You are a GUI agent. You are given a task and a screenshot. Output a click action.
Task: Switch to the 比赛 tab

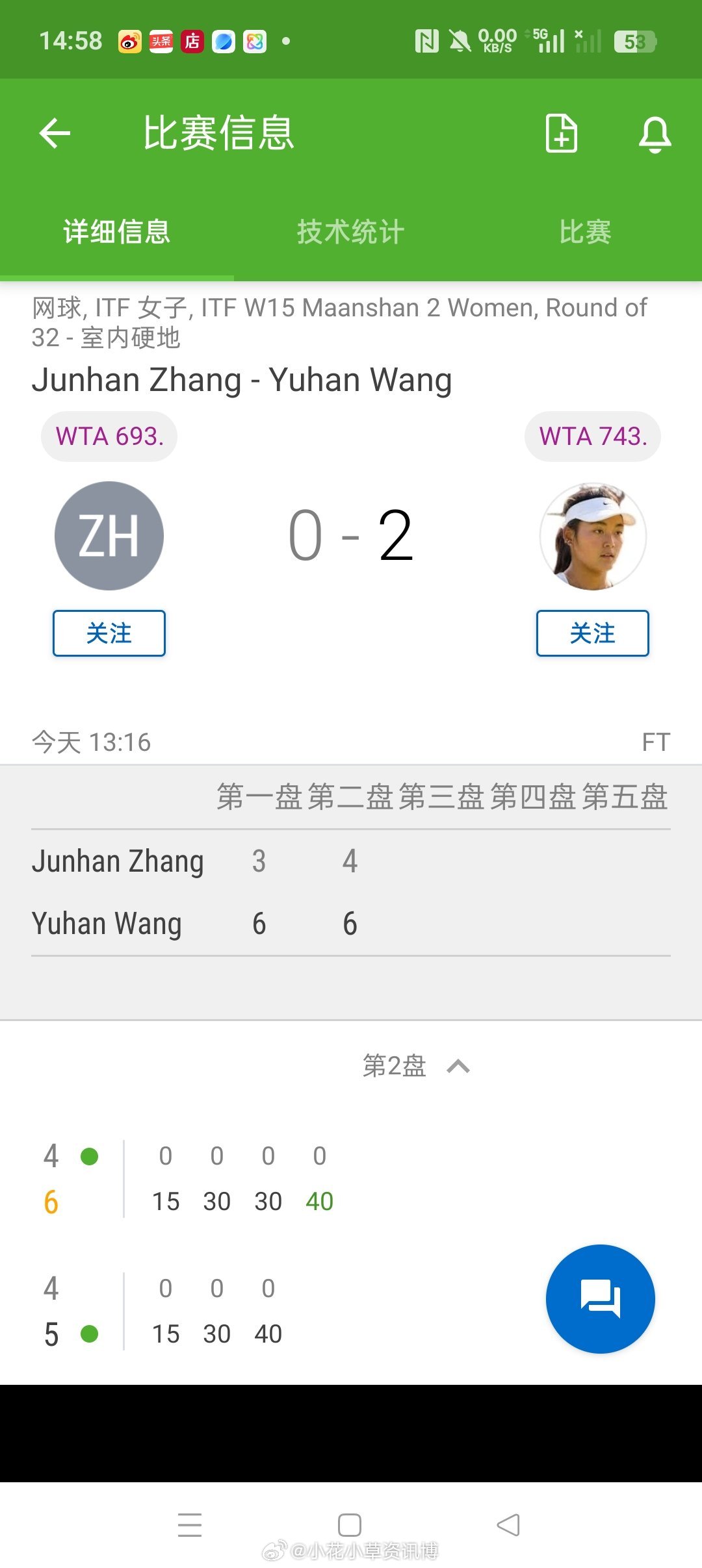585,232
